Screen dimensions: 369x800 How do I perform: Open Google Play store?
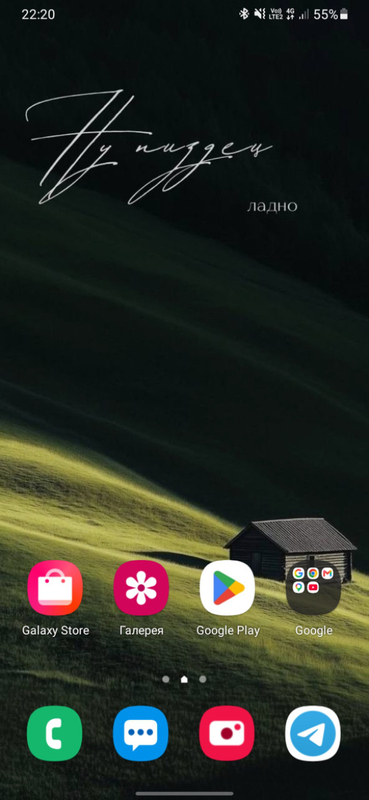(x=227, y=588)
